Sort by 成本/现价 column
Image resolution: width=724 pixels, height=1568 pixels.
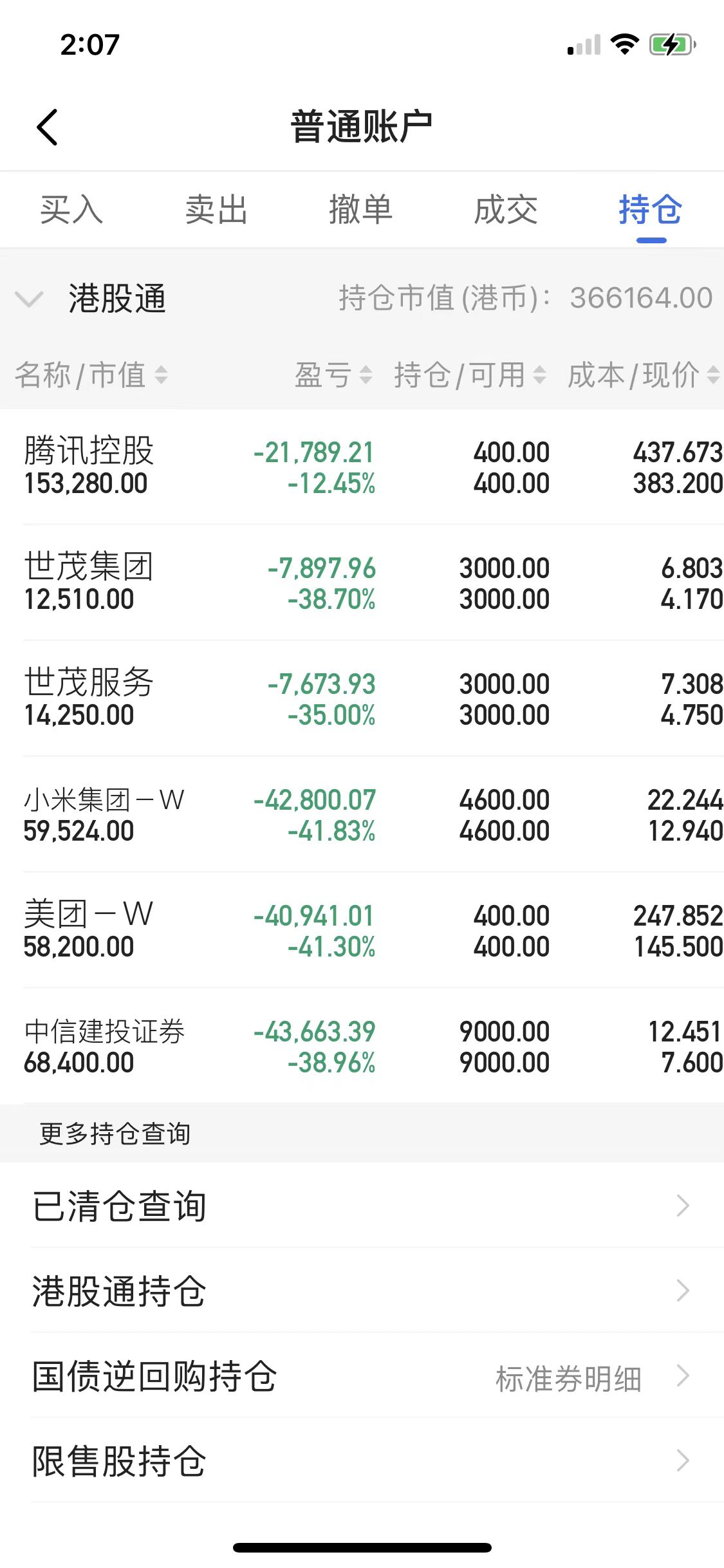[x=643, y=375]
